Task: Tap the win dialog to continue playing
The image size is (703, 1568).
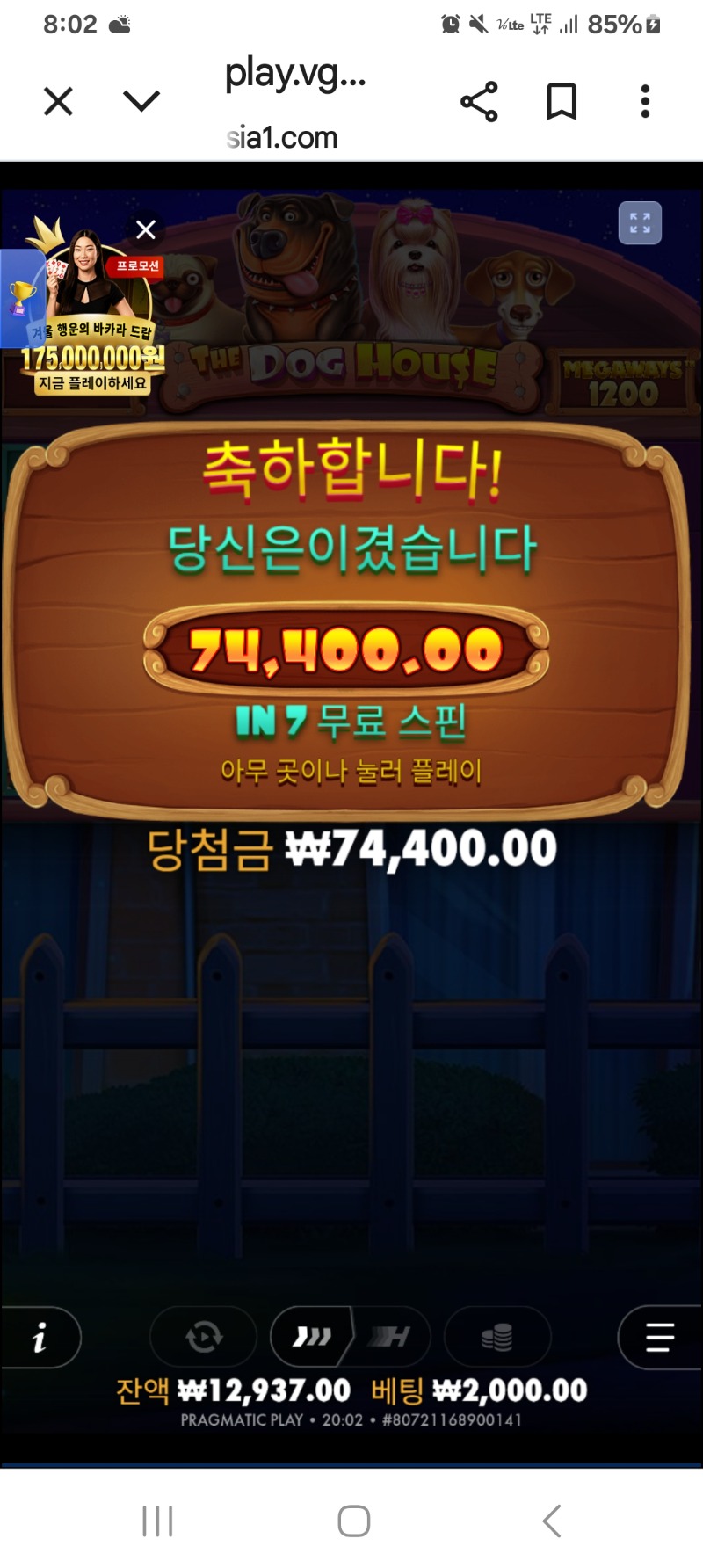Action: (x=351, y=770)
